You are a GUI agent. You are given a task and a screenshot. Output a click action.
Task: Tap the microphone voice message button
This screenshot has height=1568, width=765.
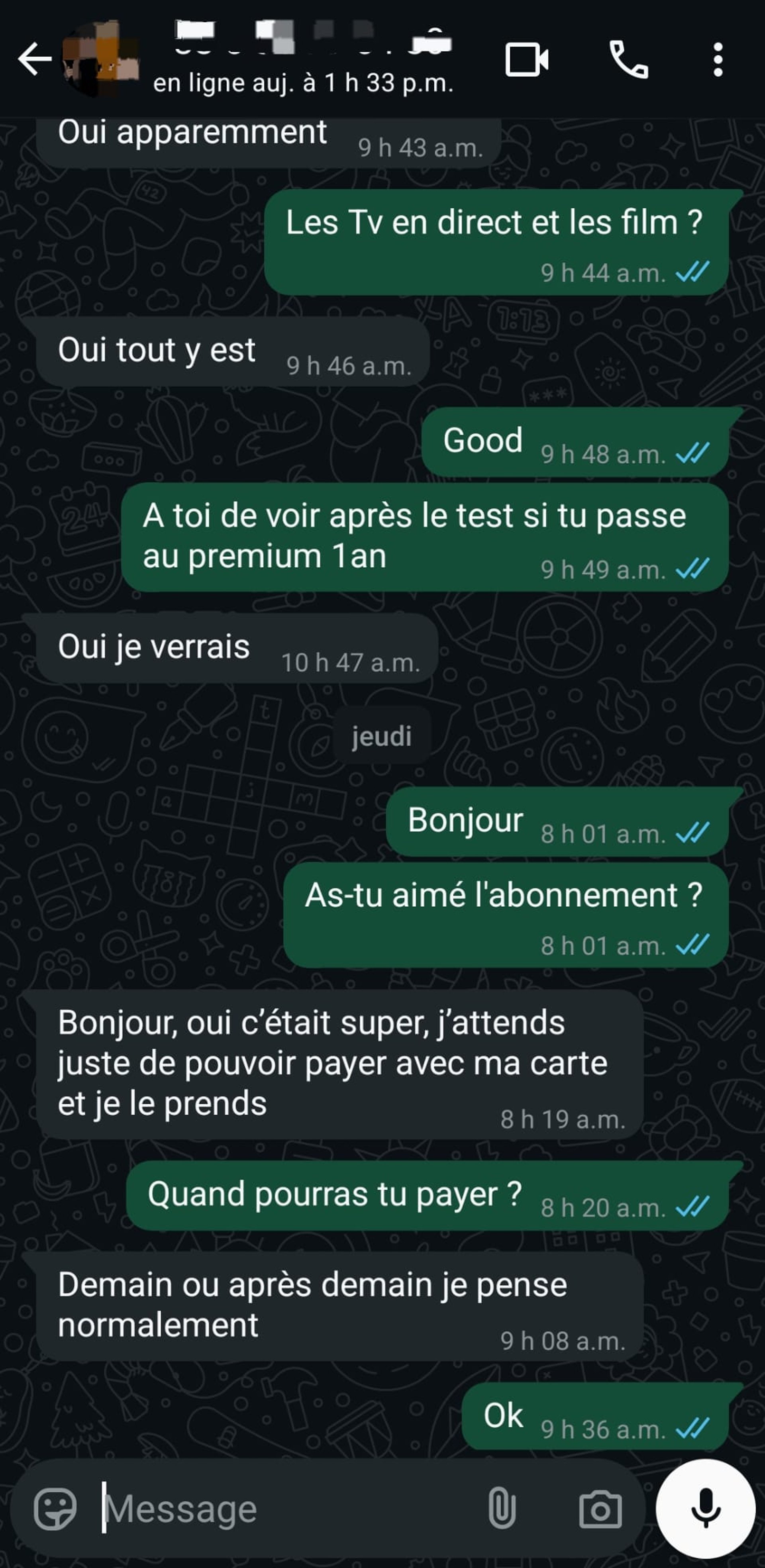click(705, 1509)
